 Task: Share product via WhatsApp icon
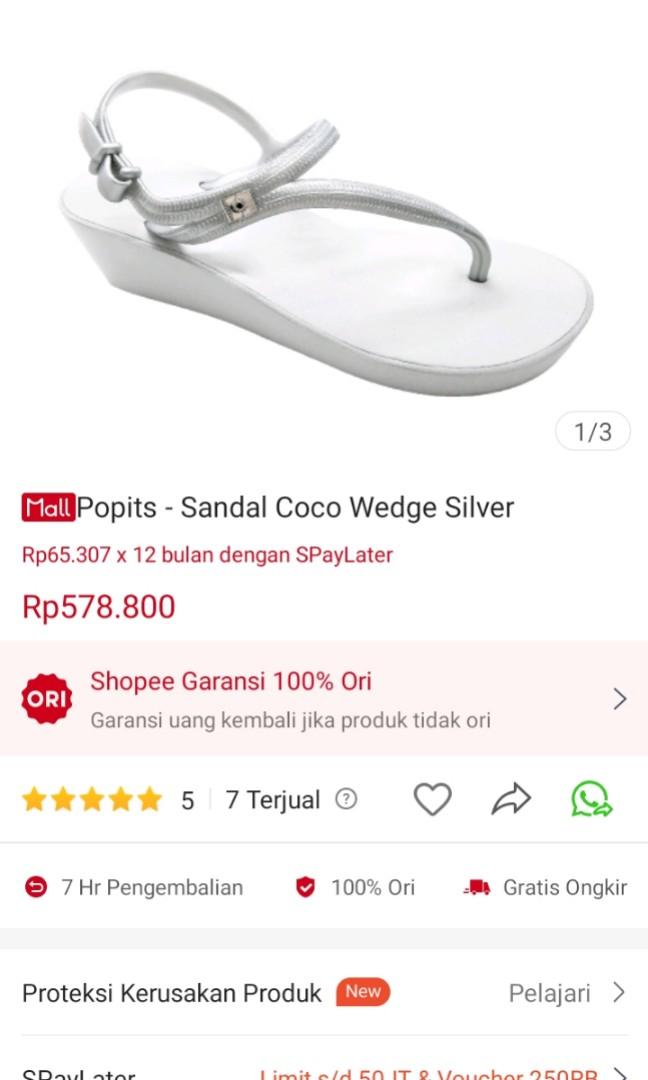[591, 800]
